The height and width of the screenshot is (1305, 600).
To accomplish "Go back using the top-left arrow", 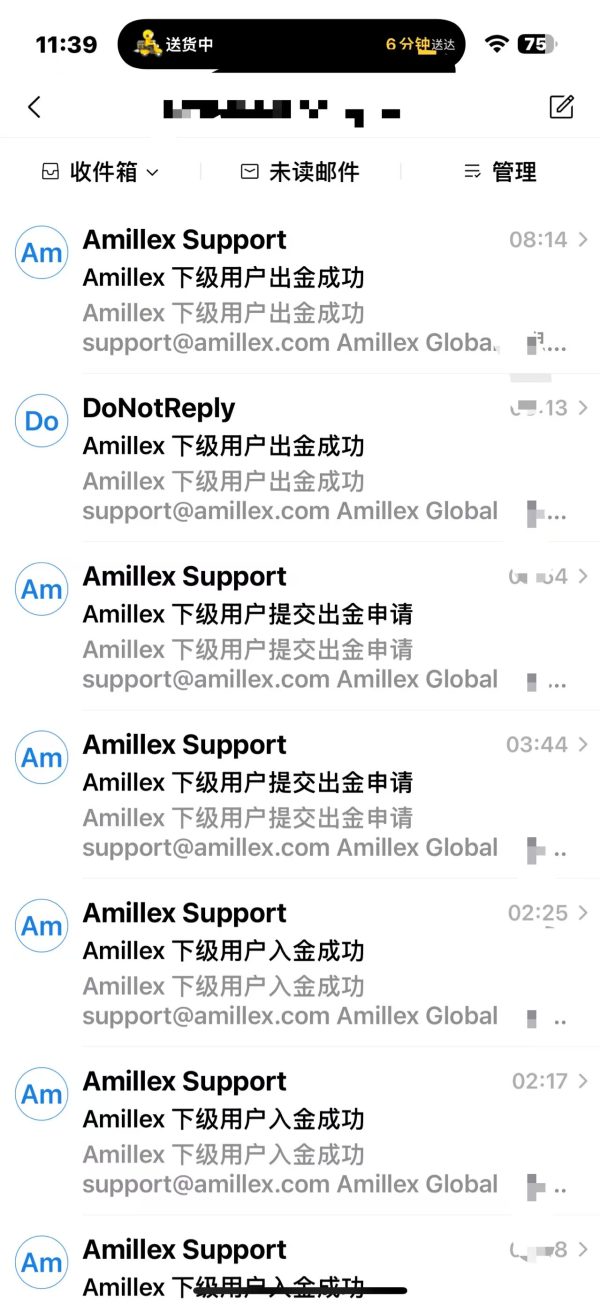I will pyautogui.click(x=35, y=107).
